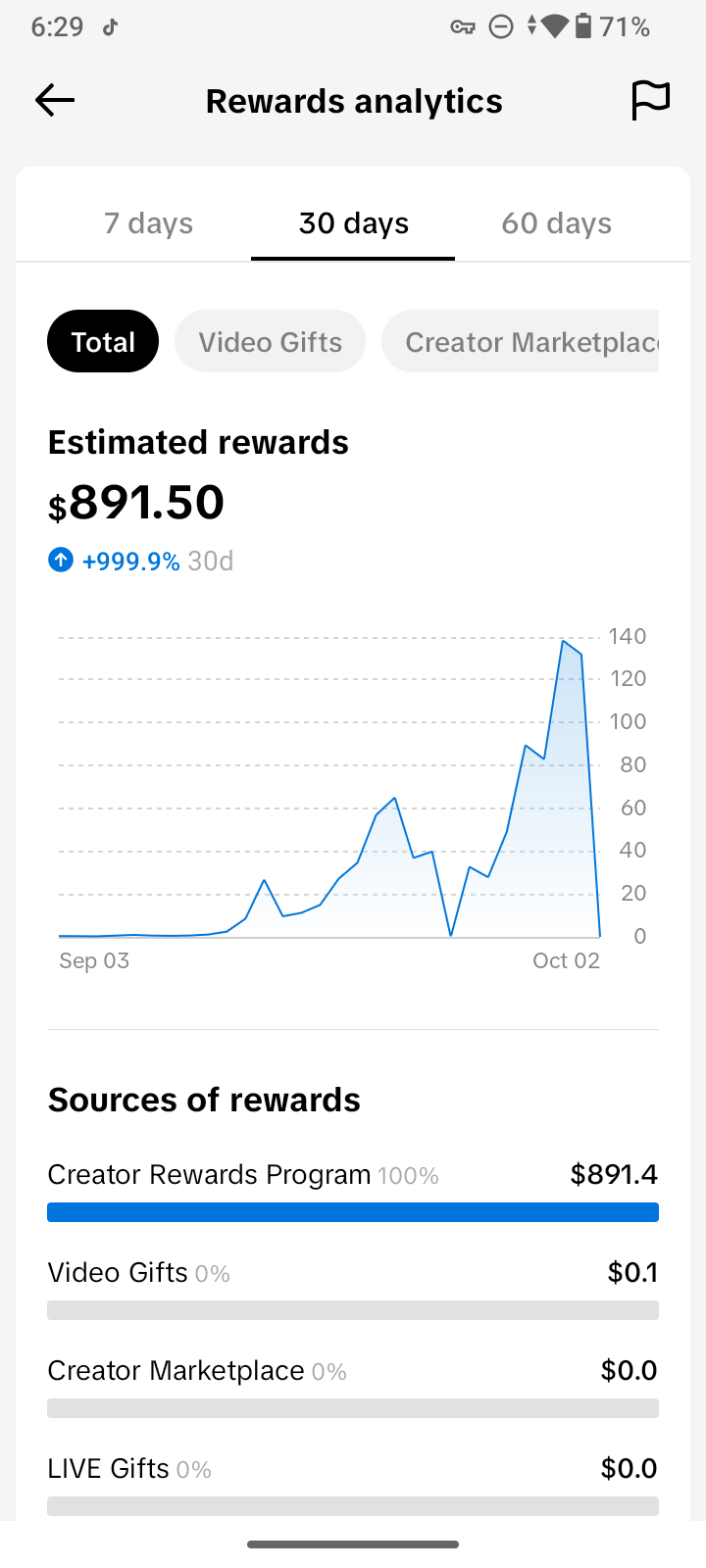Filter rewards by Video Gifts
Viewport: 706px width, 1568px height.
pos(270,342)
